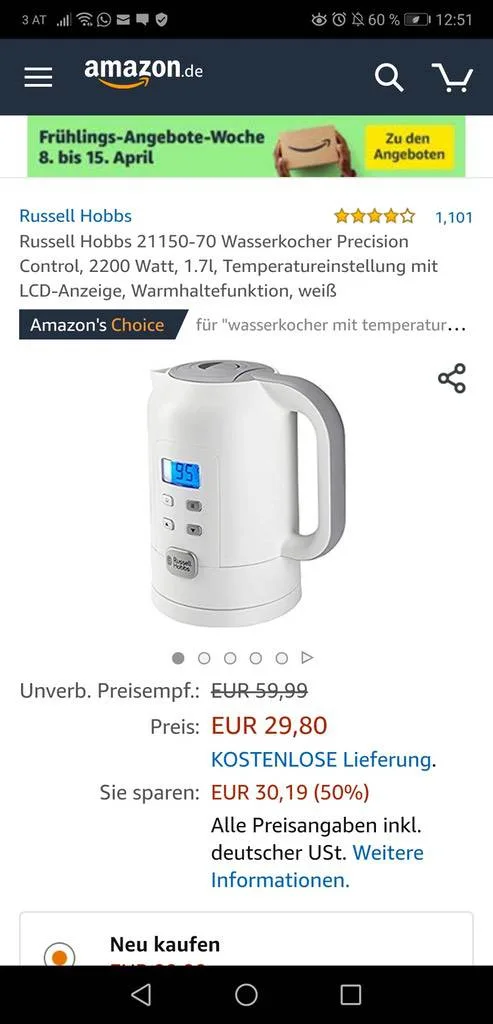This screenshot has width=493, height=1024.
Task: Select the Neu kaufen radio option
Action: tap(59, 954)
